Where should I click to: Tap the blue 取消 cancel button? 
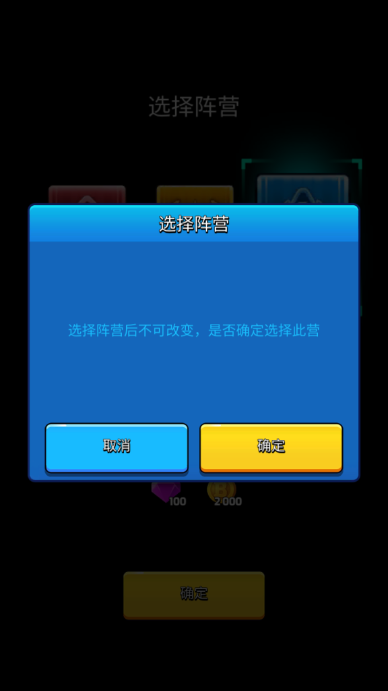tap(117, 448)
